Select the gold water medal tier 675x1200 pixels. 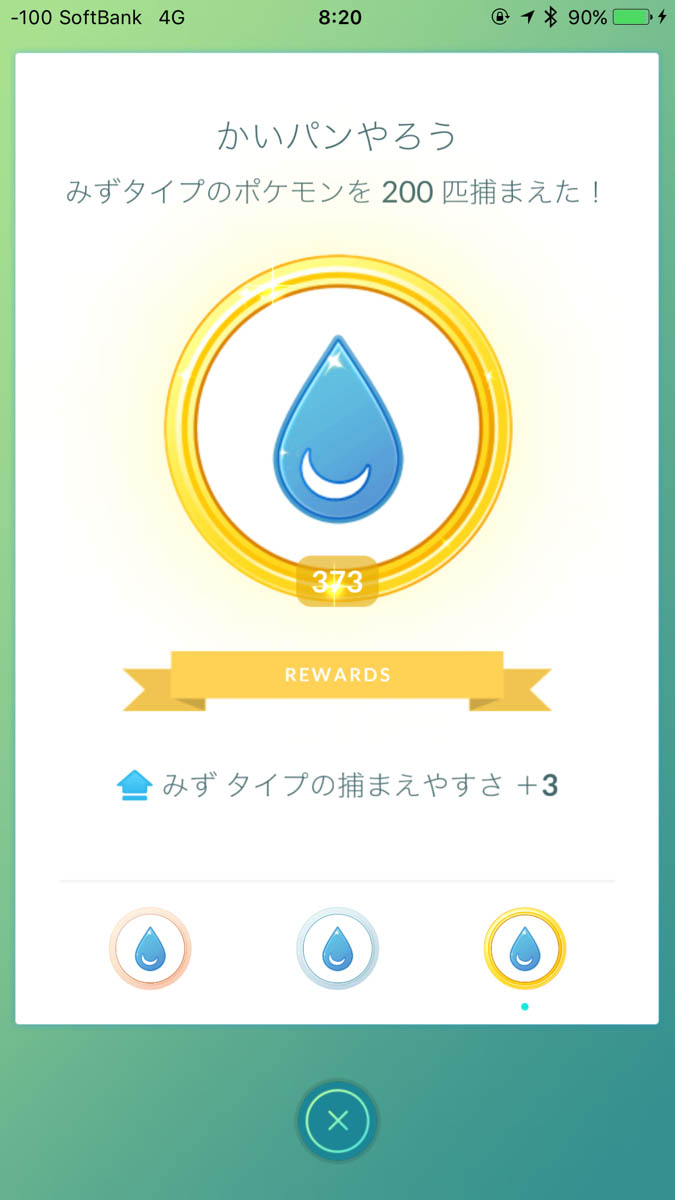(x=524, y=948)
